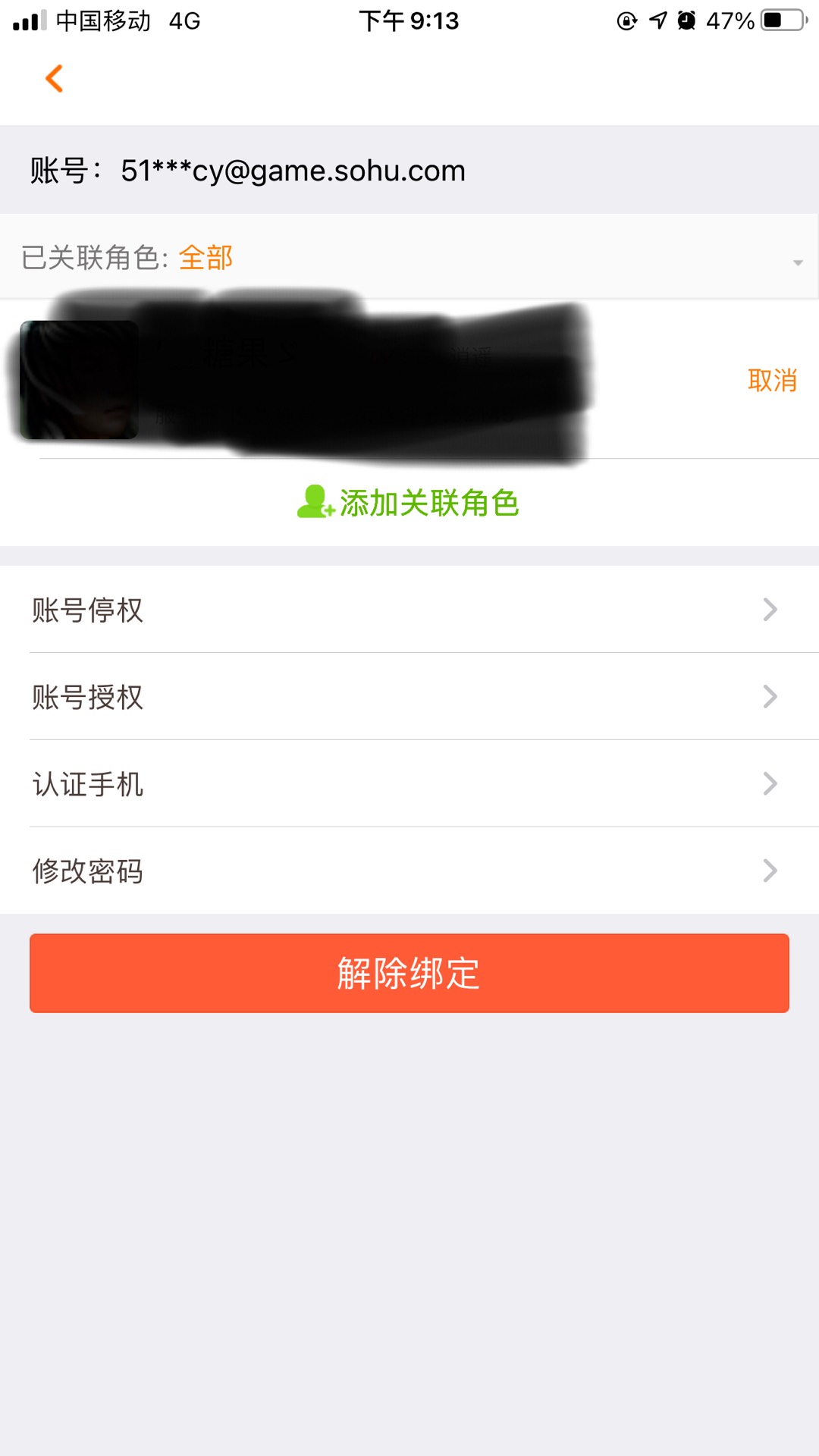
Task: Open the 账号停权 option
Action: point(409,610)
